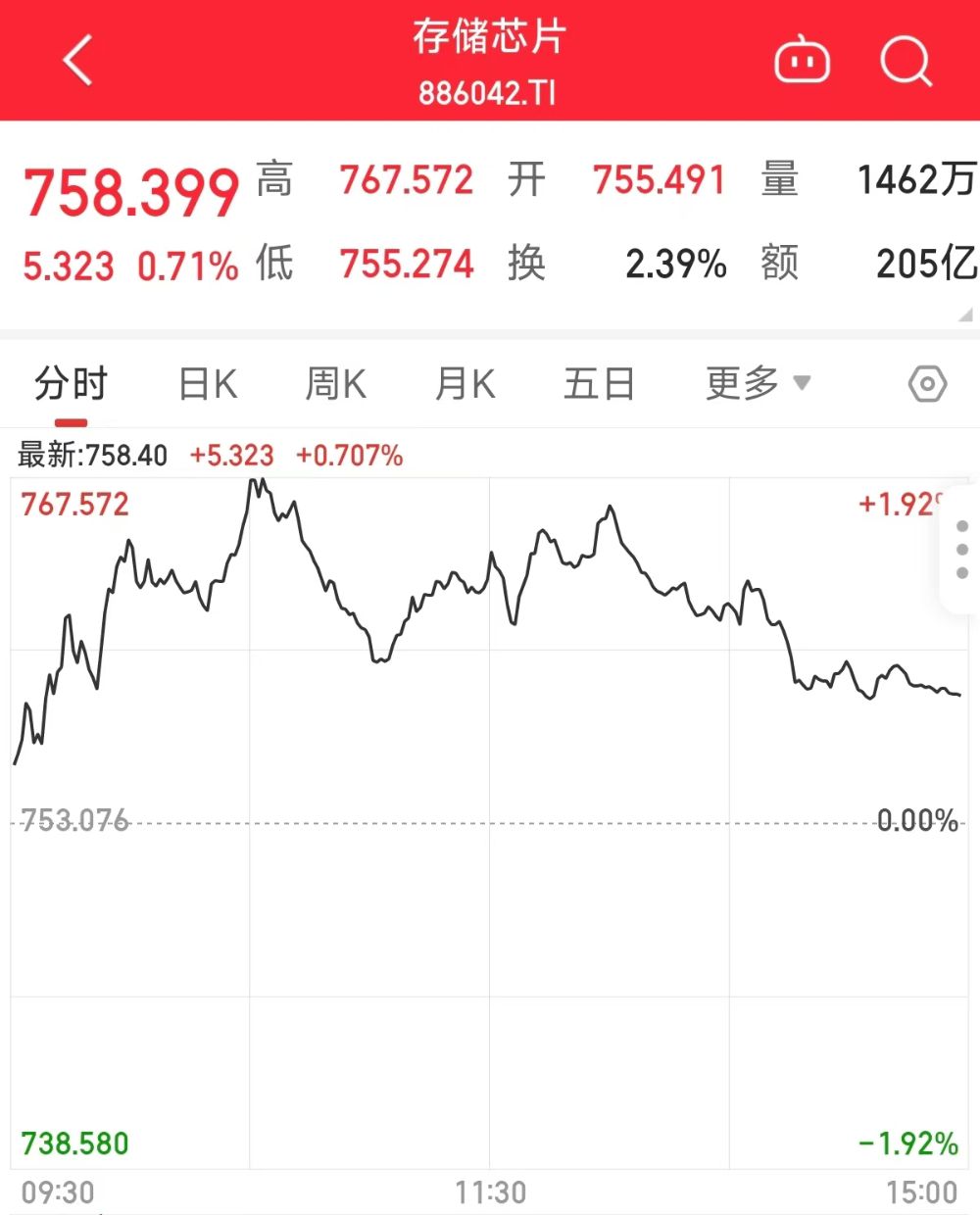The image size is (980, 1215).
Task: Switch to the 日K chart tab
Action: point(208,384)
